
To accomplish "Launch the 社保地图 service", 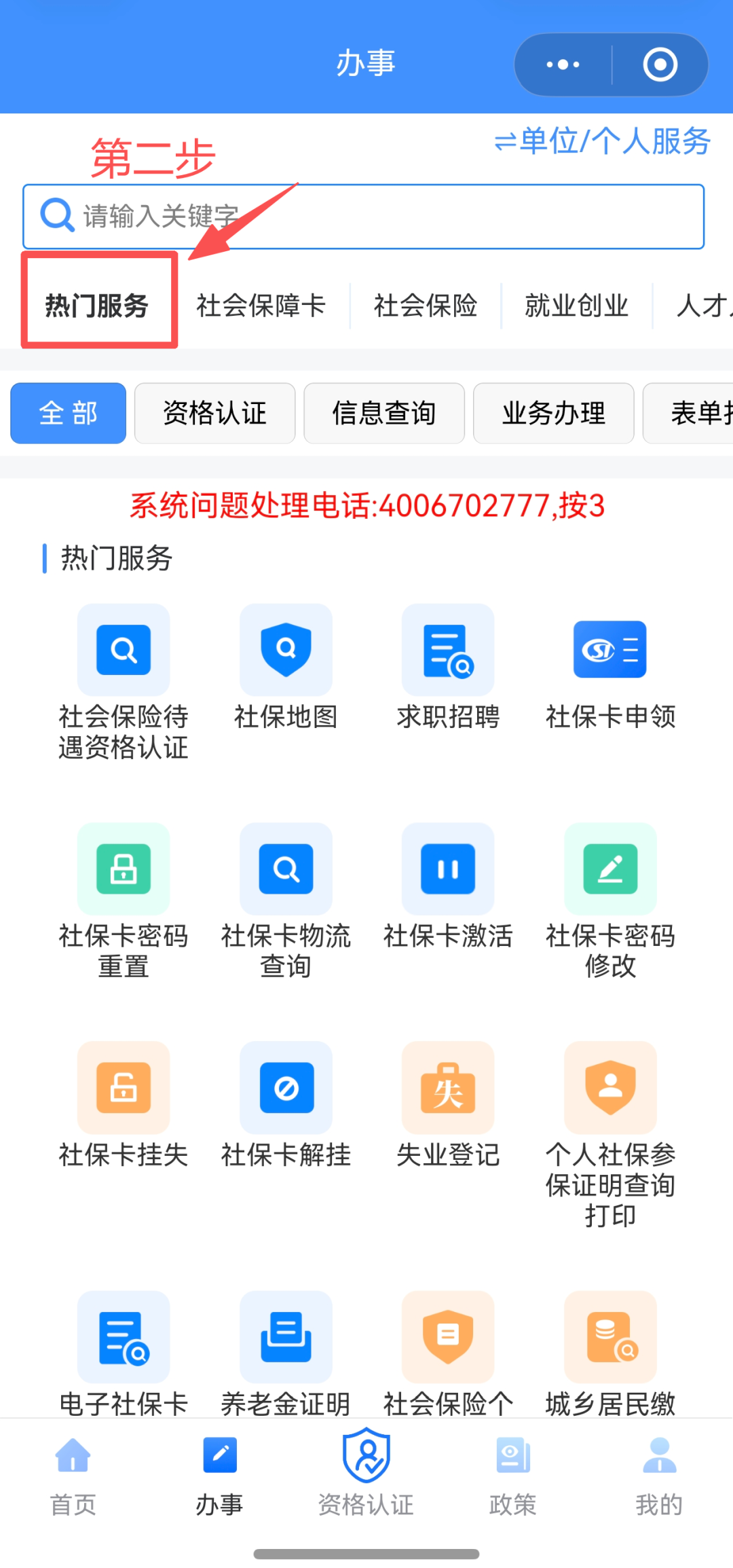I will 286,666.
